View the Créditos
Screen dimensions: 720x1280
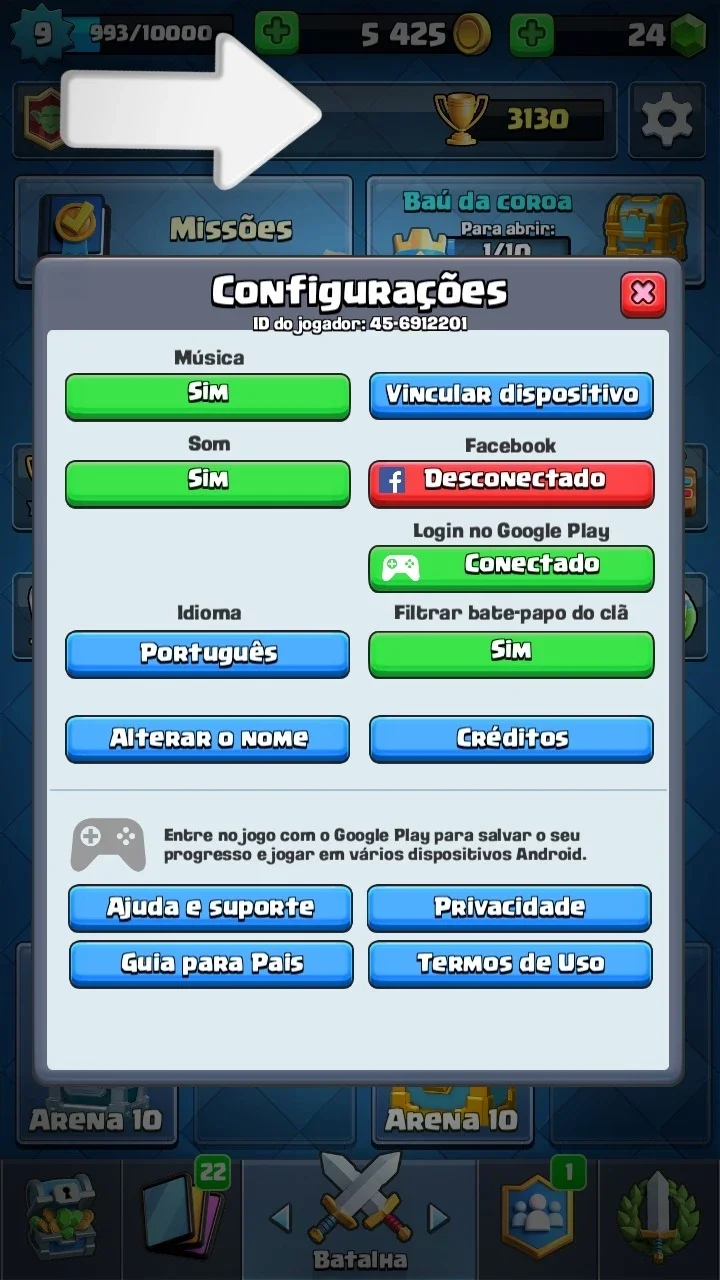tap(512, 739)
